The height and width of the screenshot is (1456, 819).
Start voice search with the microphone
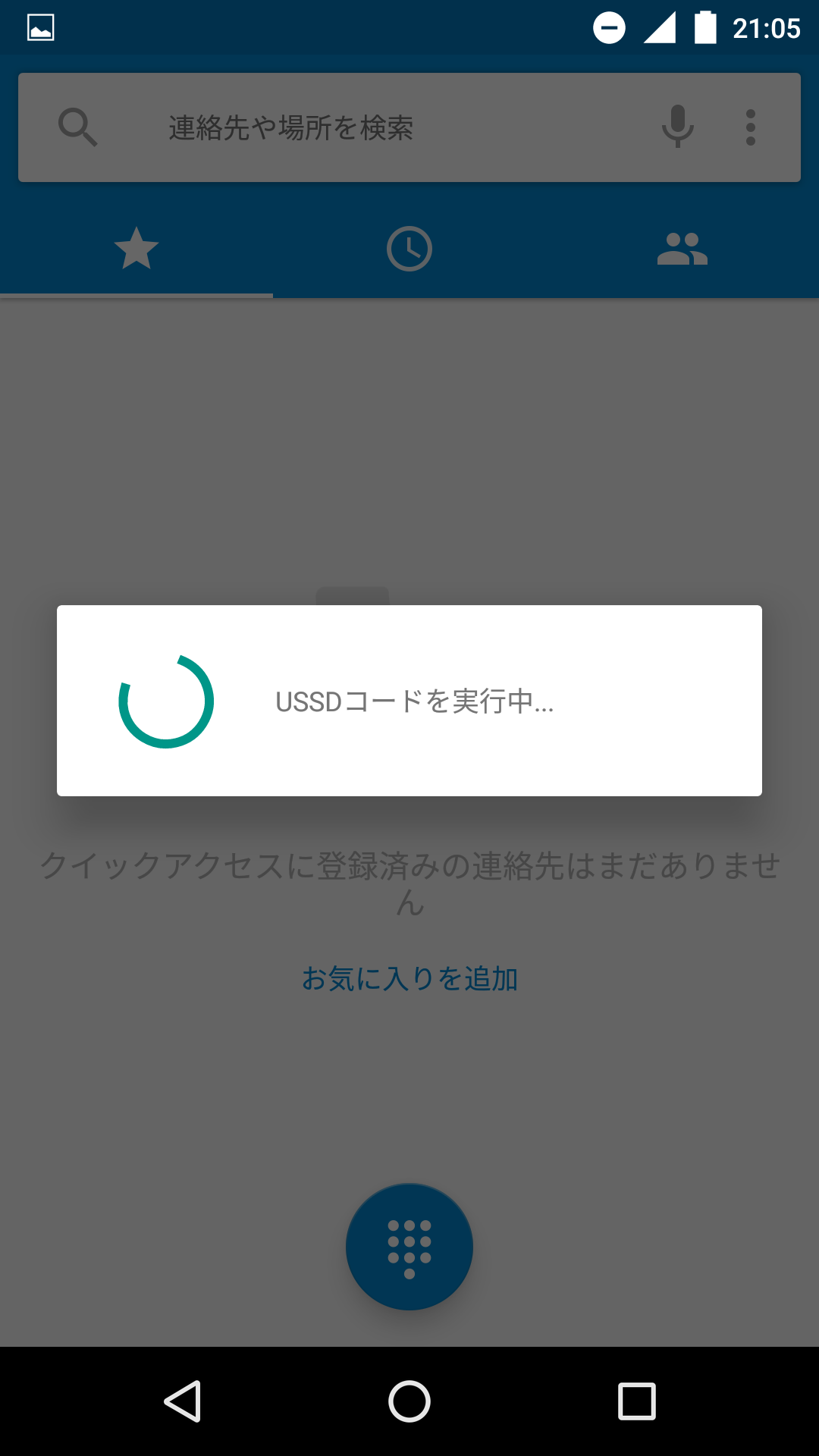pyautogui.click(x=677, y=127)
